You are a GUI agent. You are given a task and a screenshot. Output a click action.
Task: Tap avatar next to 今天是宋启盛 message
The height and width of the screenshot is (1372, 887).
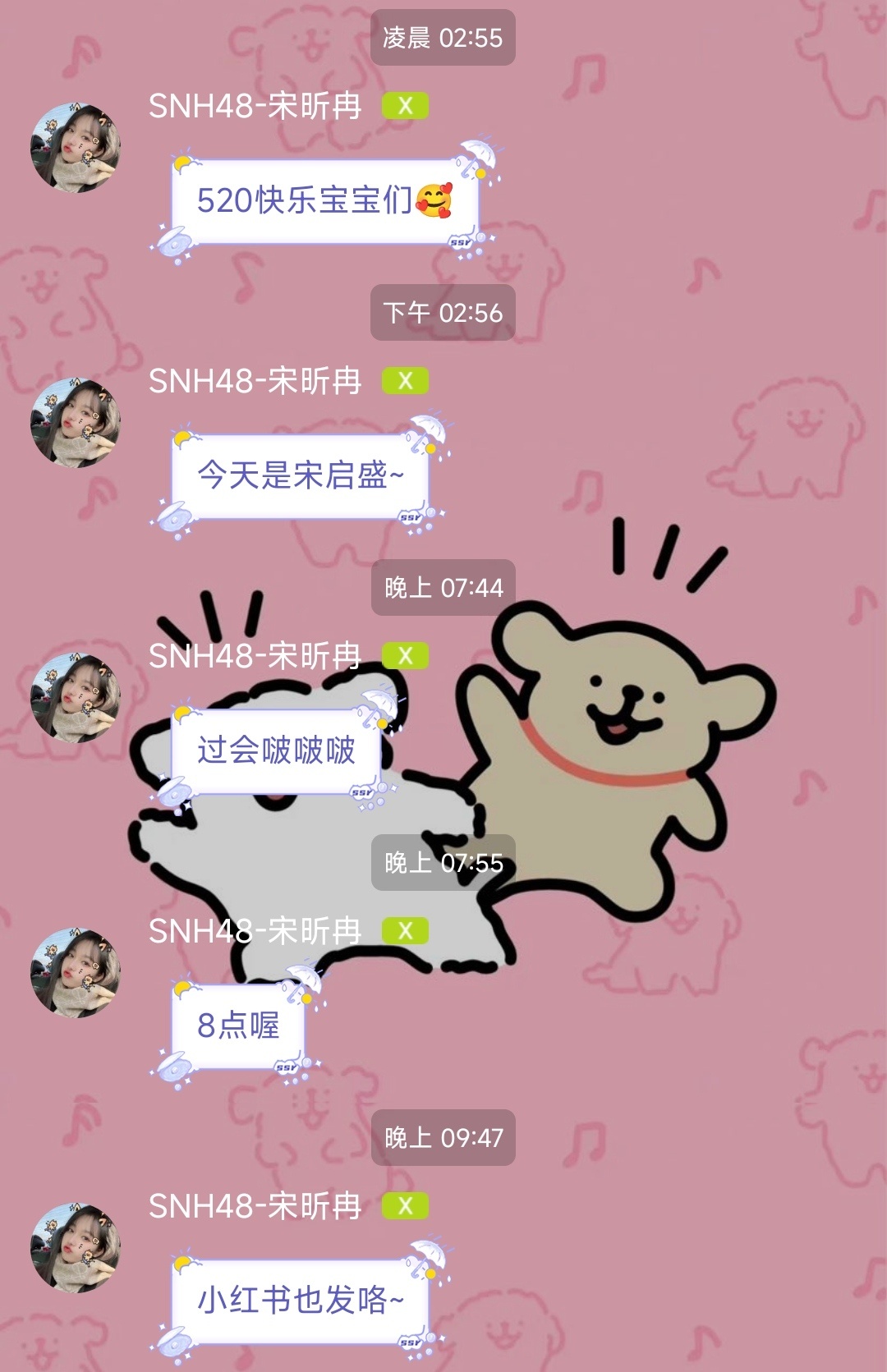click(76, 423)
